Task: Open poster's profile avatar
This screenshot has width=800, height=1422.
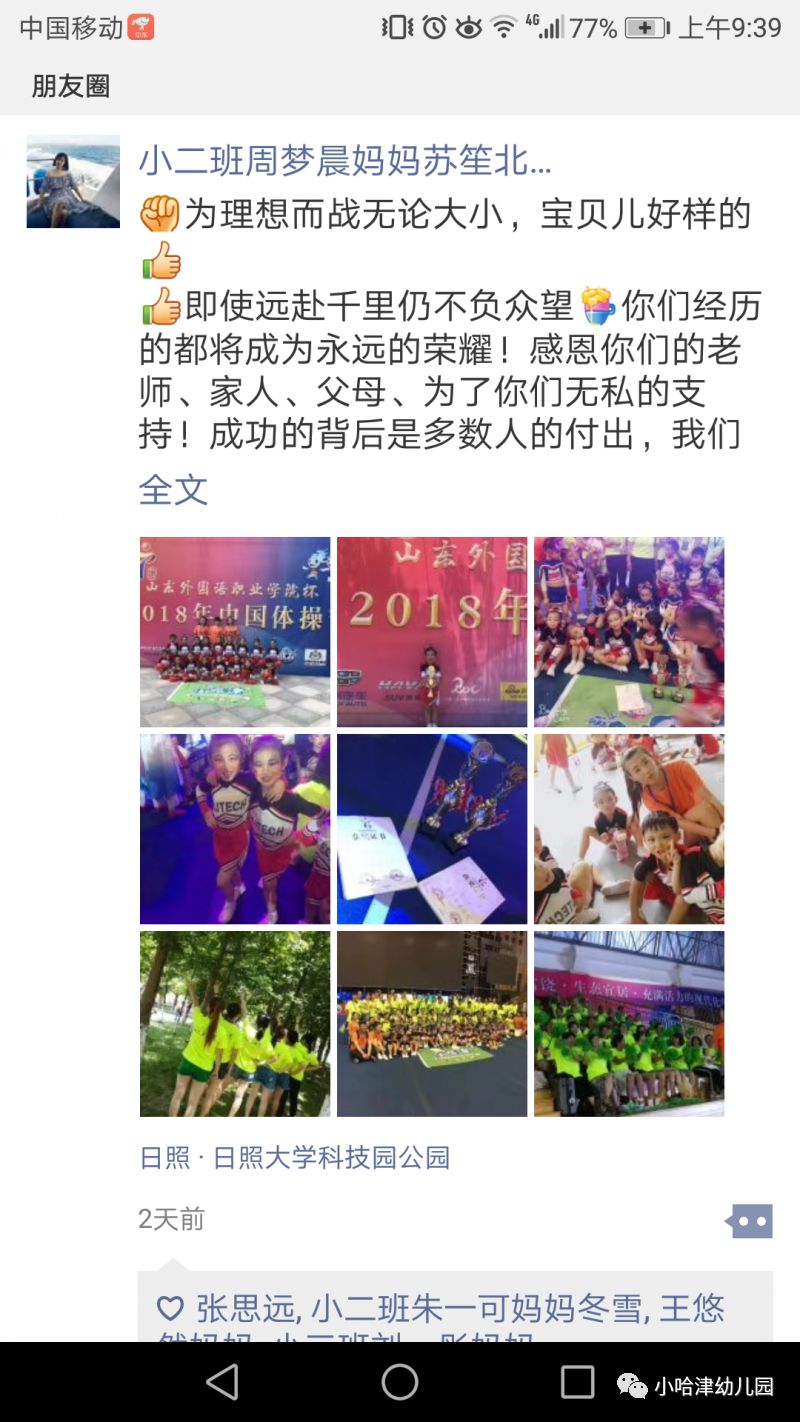Action: [x=73, y=181]
